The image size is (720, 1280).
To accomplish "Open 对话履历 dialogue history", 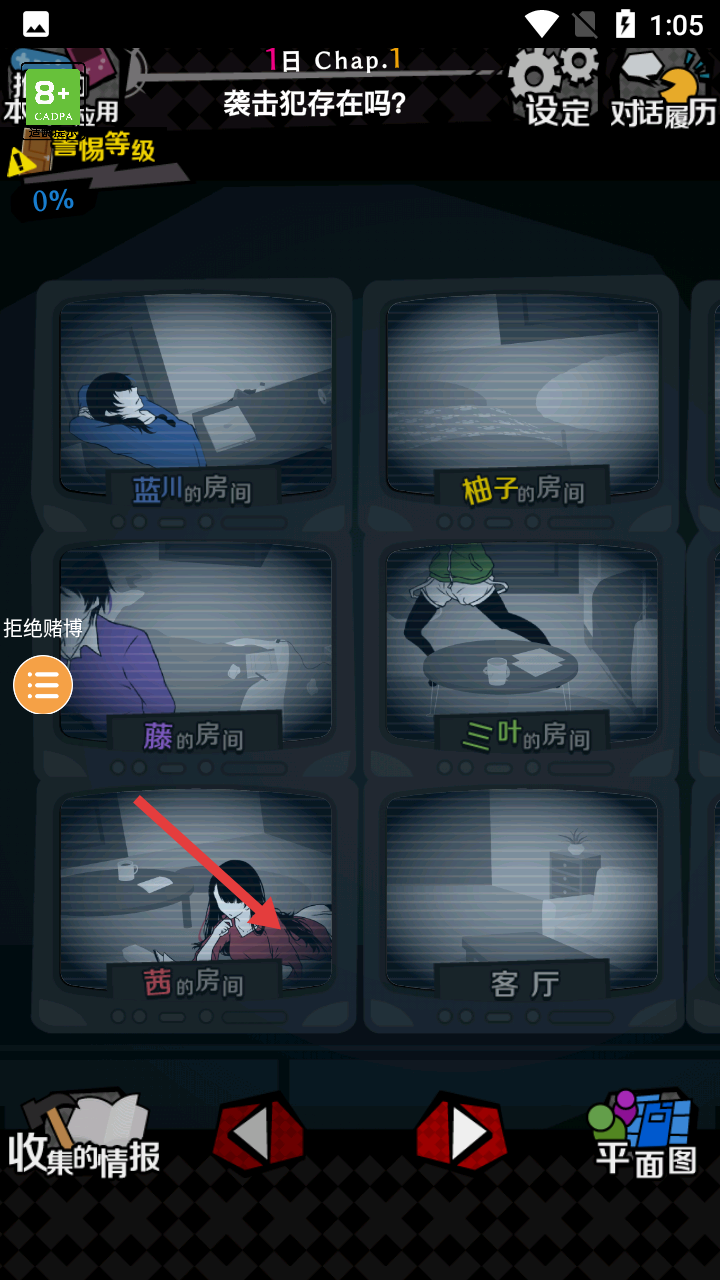I will tap(664, 88).
